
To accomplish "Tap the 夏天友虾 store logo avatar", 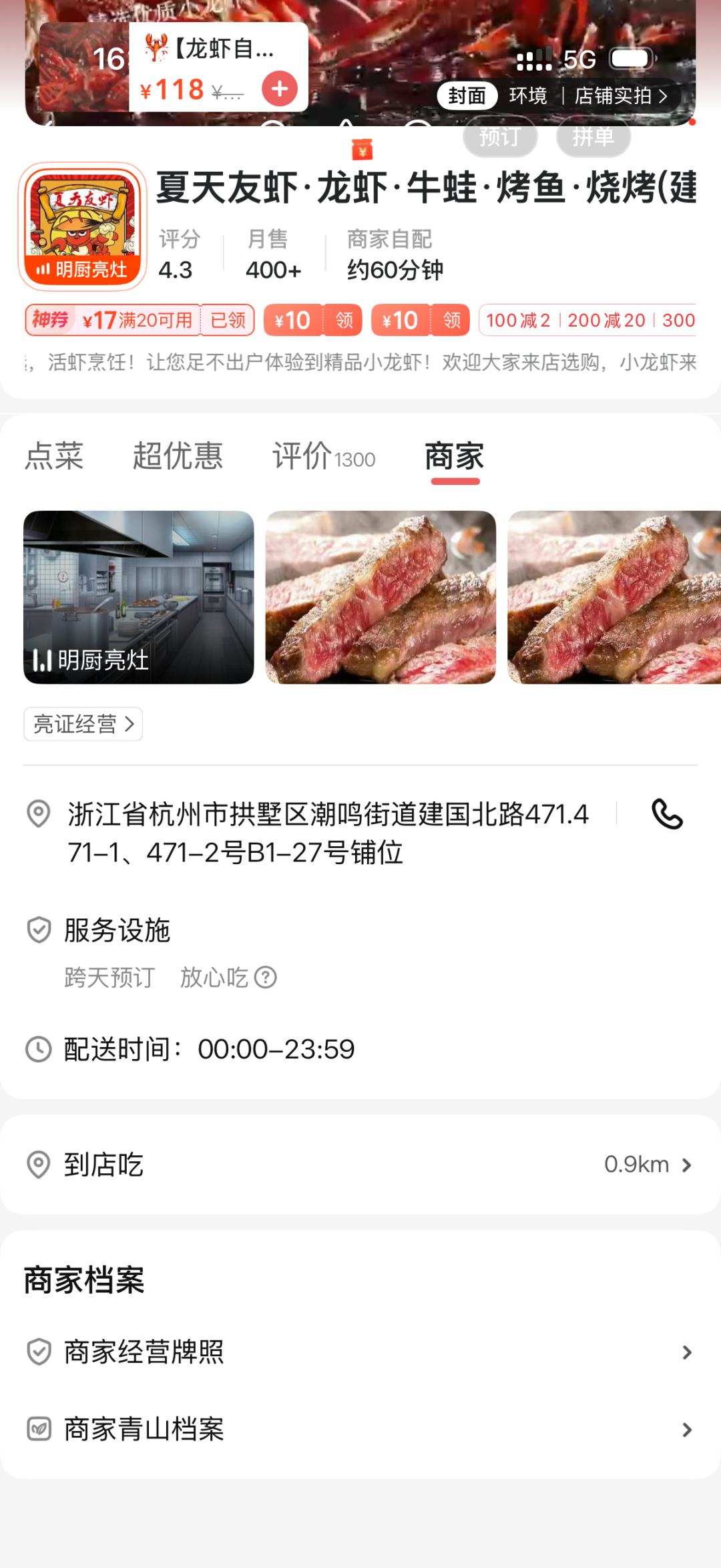I will [x=82, y=223].
